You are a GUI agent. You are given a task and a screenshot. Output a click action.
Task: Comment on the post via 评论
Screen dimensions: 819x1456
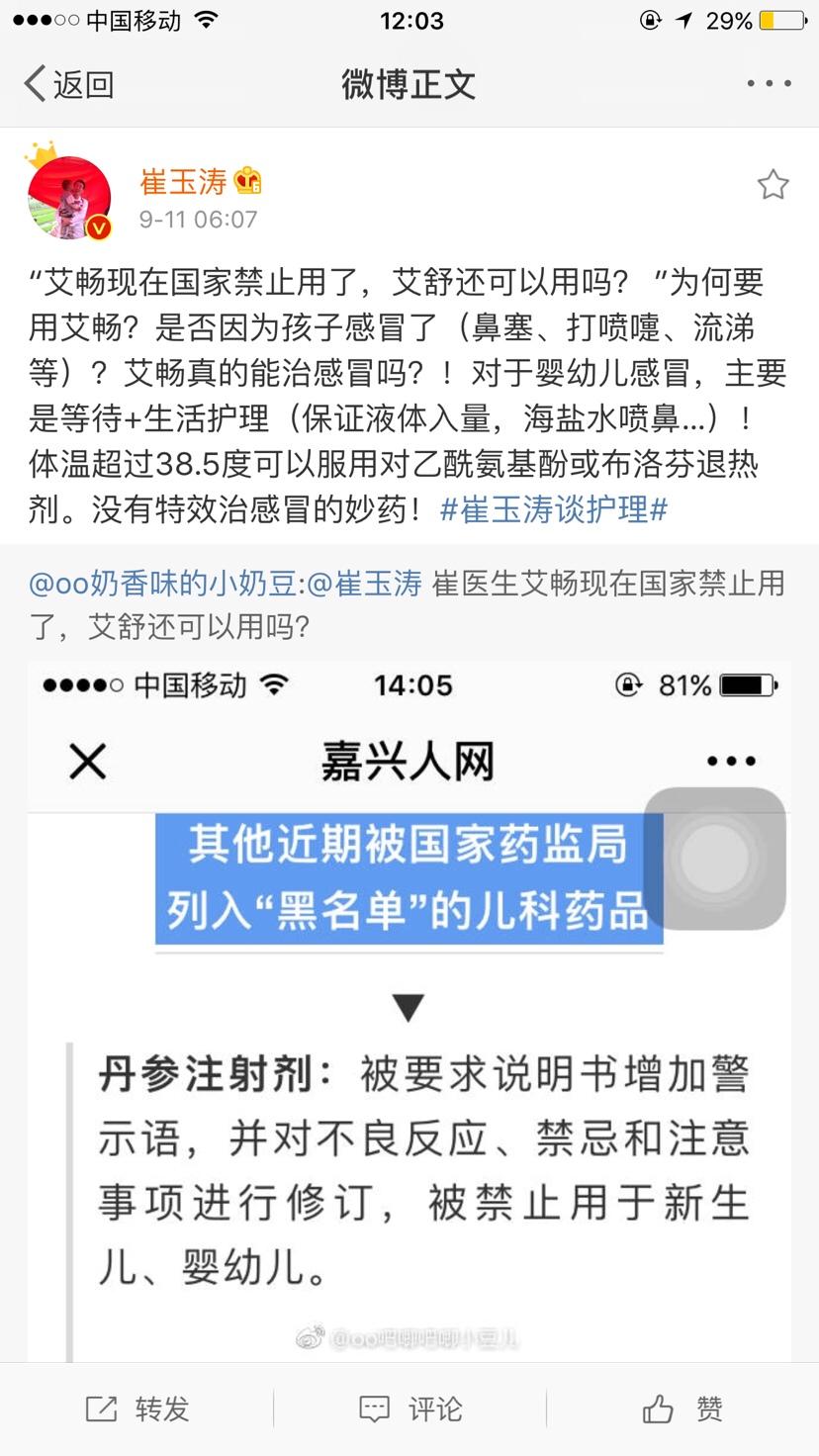(x=409, y=1409)
